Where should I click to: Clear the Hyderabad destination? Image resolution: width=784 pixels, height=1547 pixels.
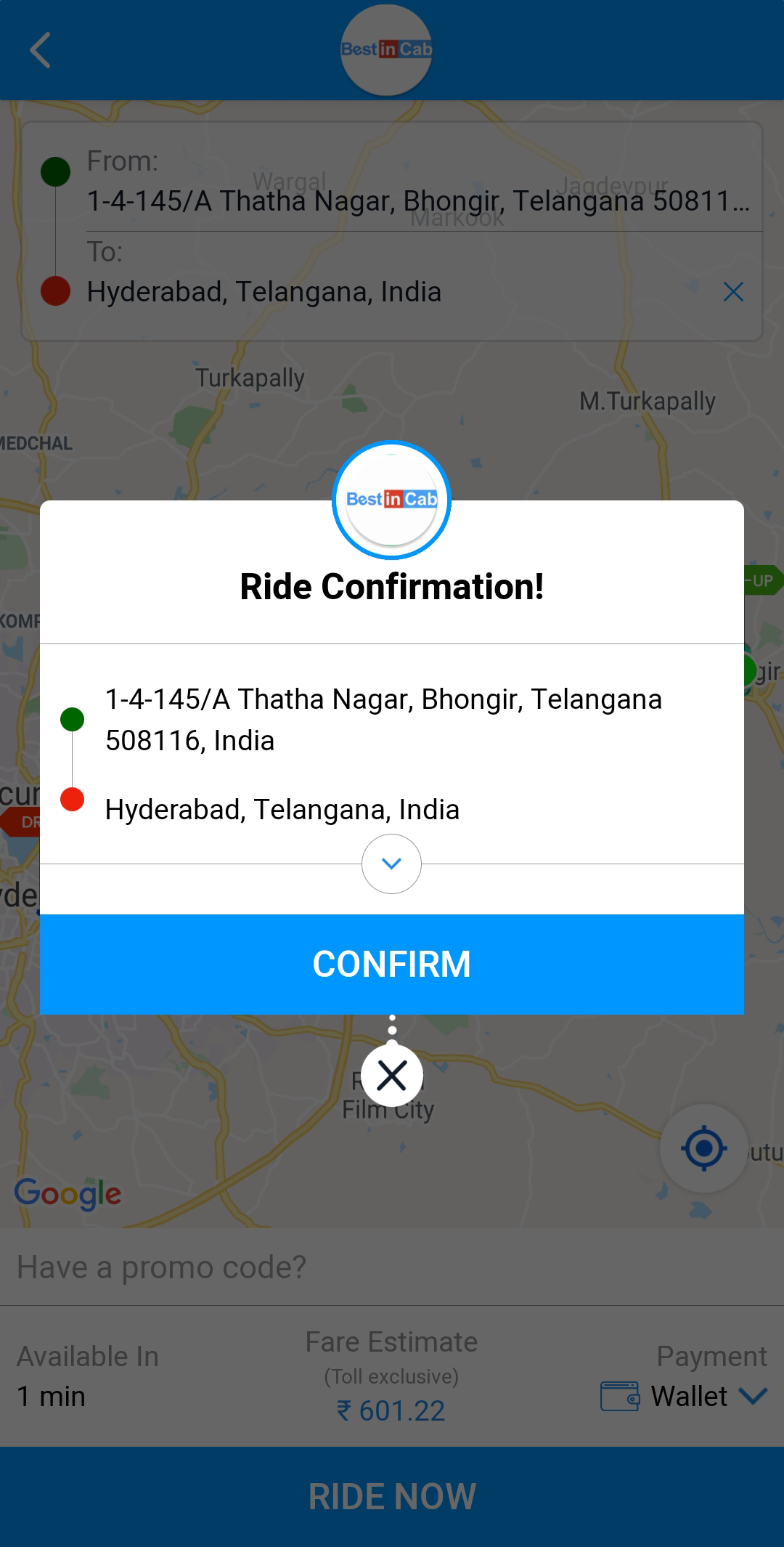pos(733,292)
